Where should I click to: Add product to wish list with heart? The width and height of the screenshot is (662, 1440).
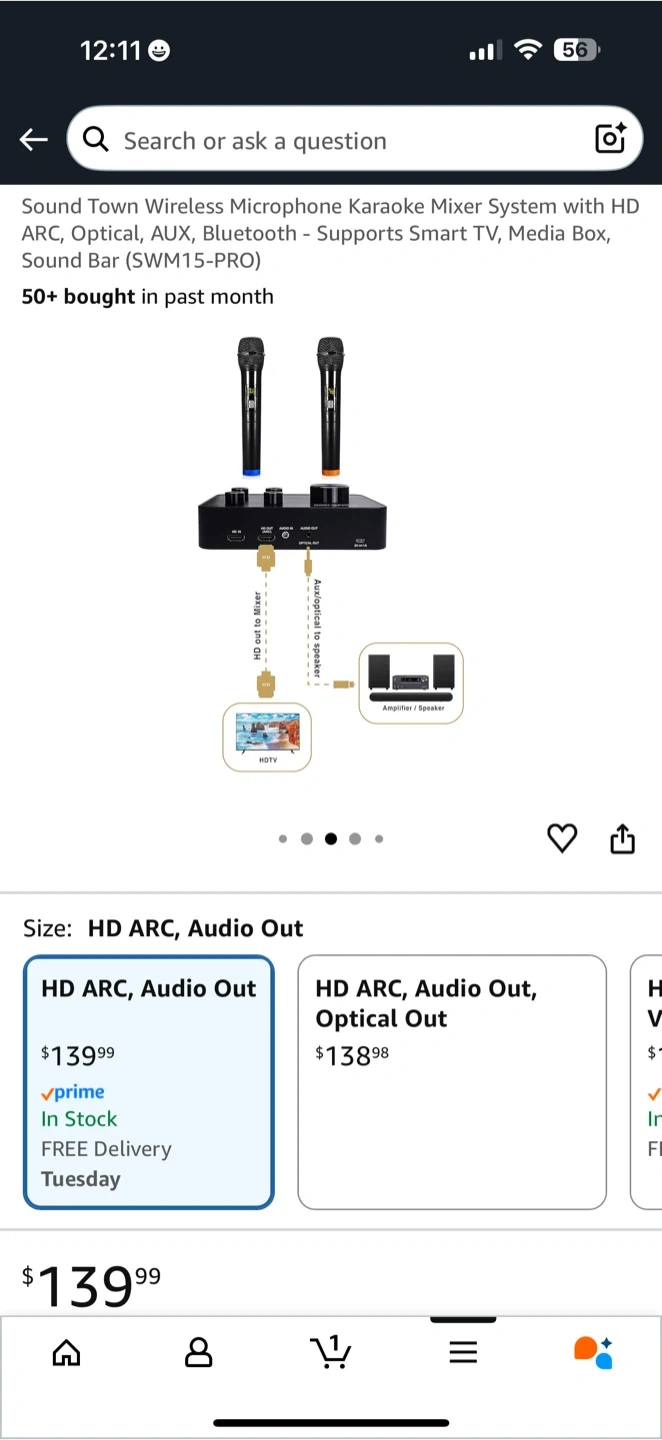pyautogui.click(x=562, y=838)
